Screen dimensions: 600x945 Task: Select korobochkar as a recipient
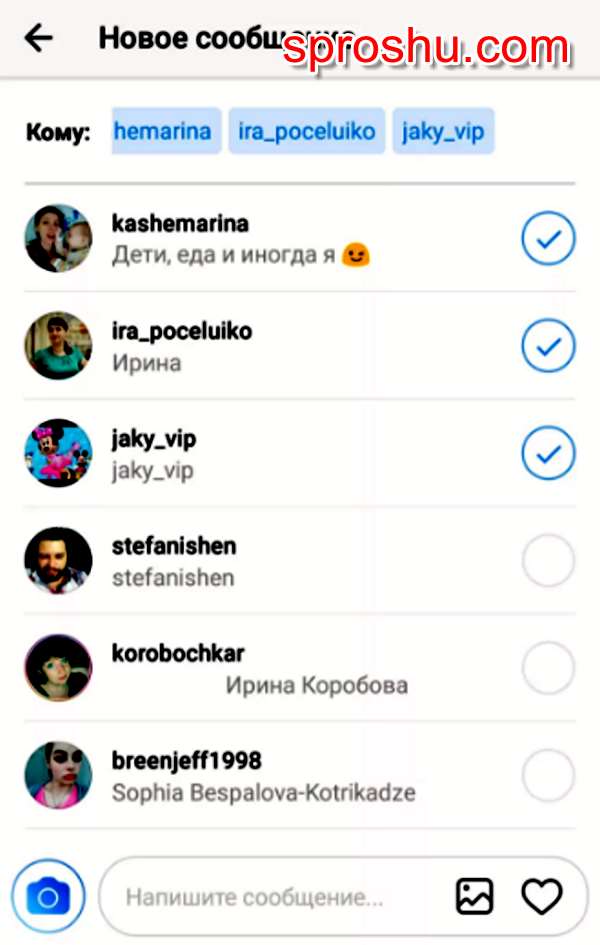coord(548,668)
